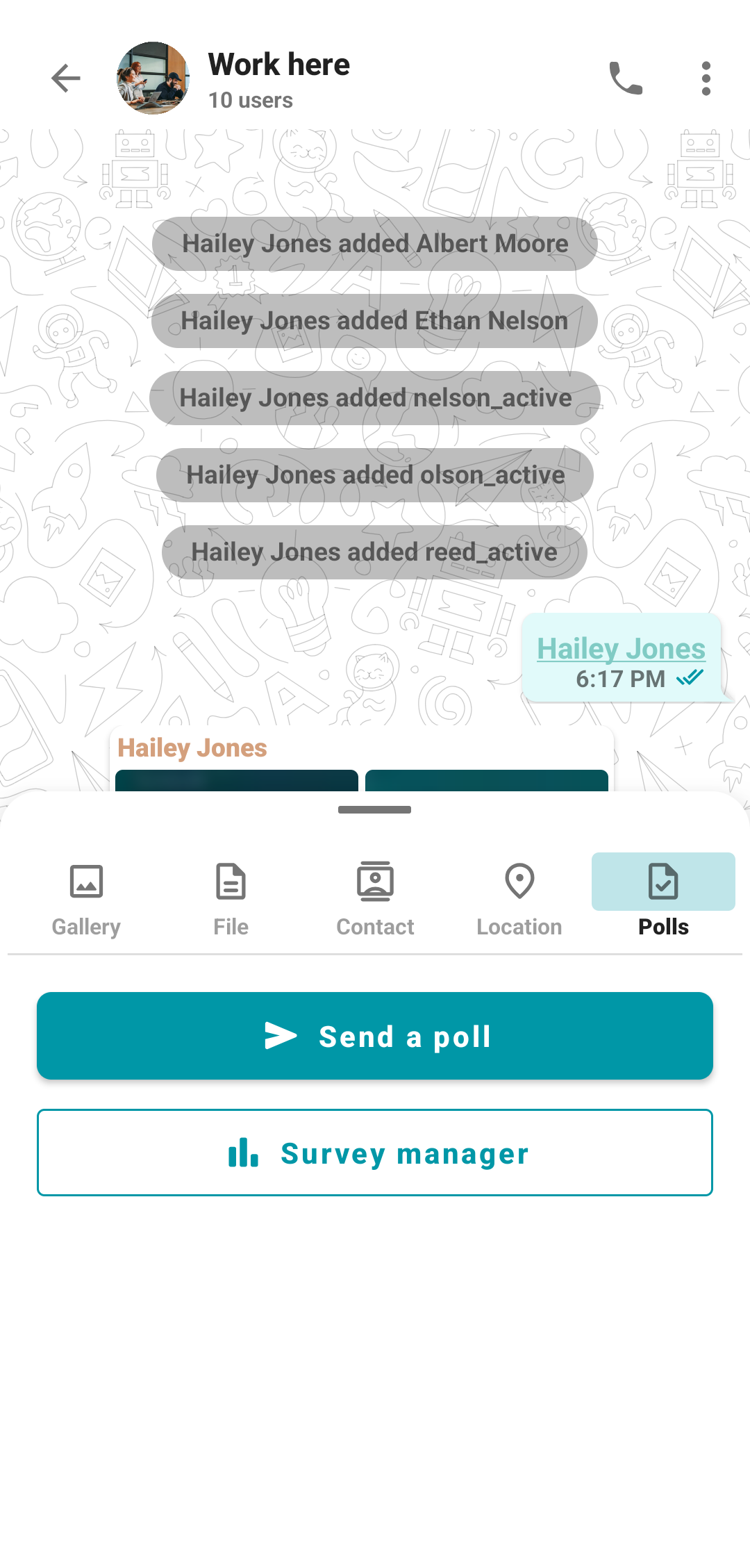Open the Work here group avatar
This screenshot has width=750, height=1568.
tap(153, 78)
